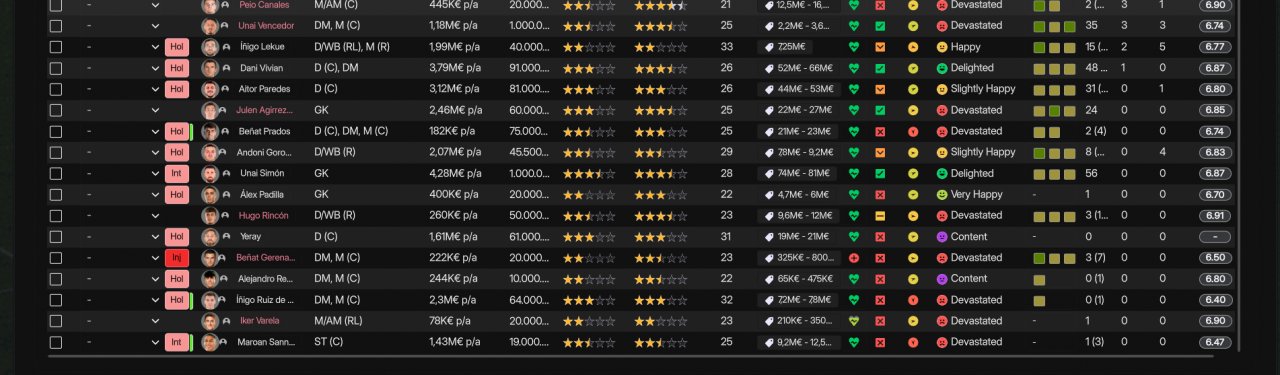The image size is (1280, 375).
Task: Open the dropdown chevron for Hugo Rincón
Action: point(155,215)
